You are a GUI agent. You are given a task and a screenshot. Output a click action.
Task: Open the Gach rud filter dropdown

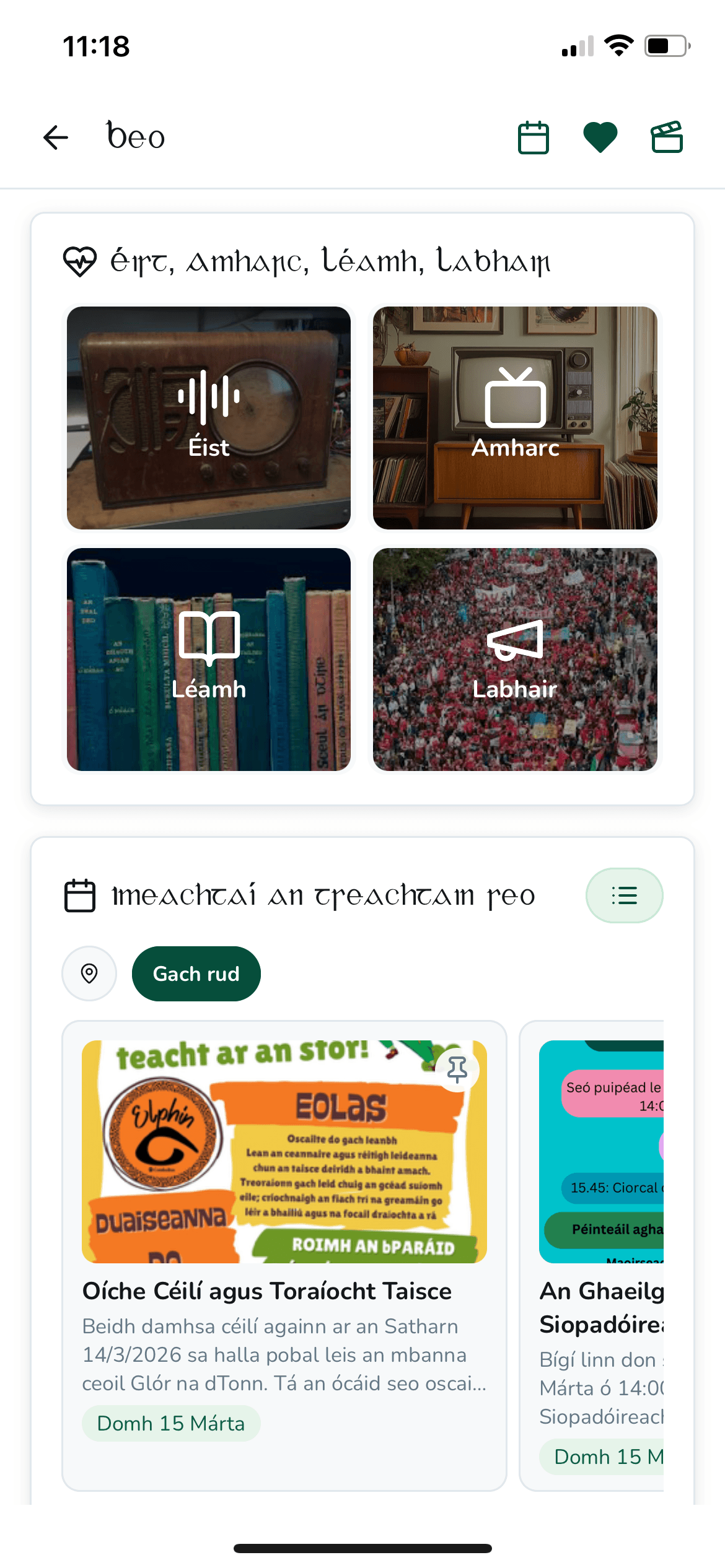(x=196, y=973)
